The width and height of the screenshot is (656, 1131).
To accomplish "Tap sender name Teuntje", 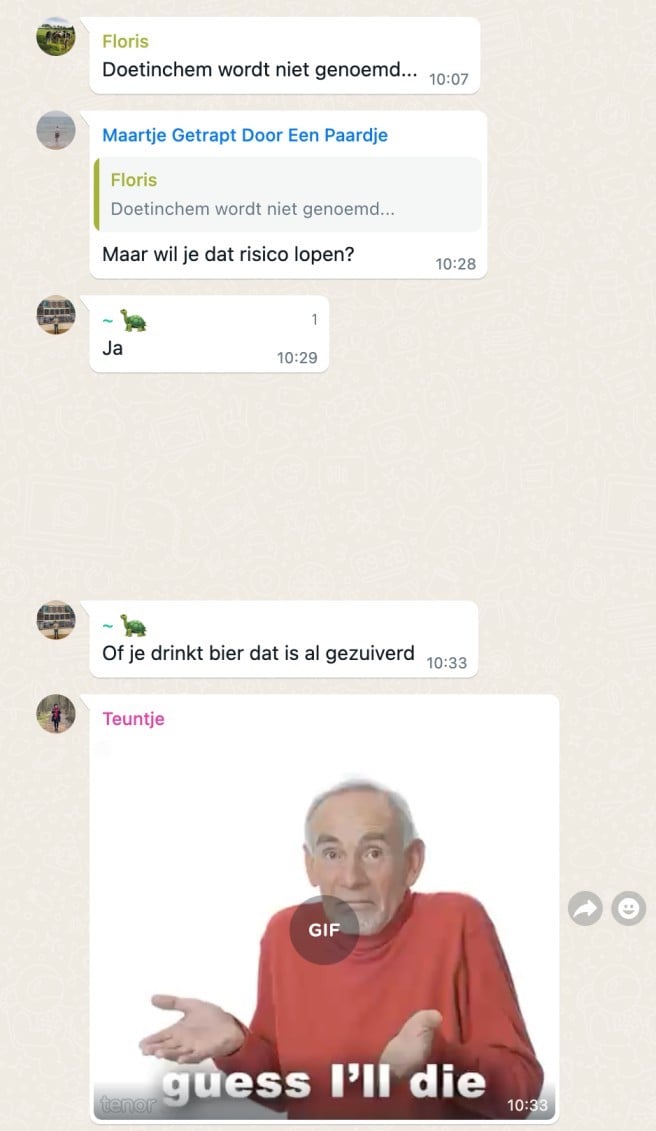I will point(133,719).
